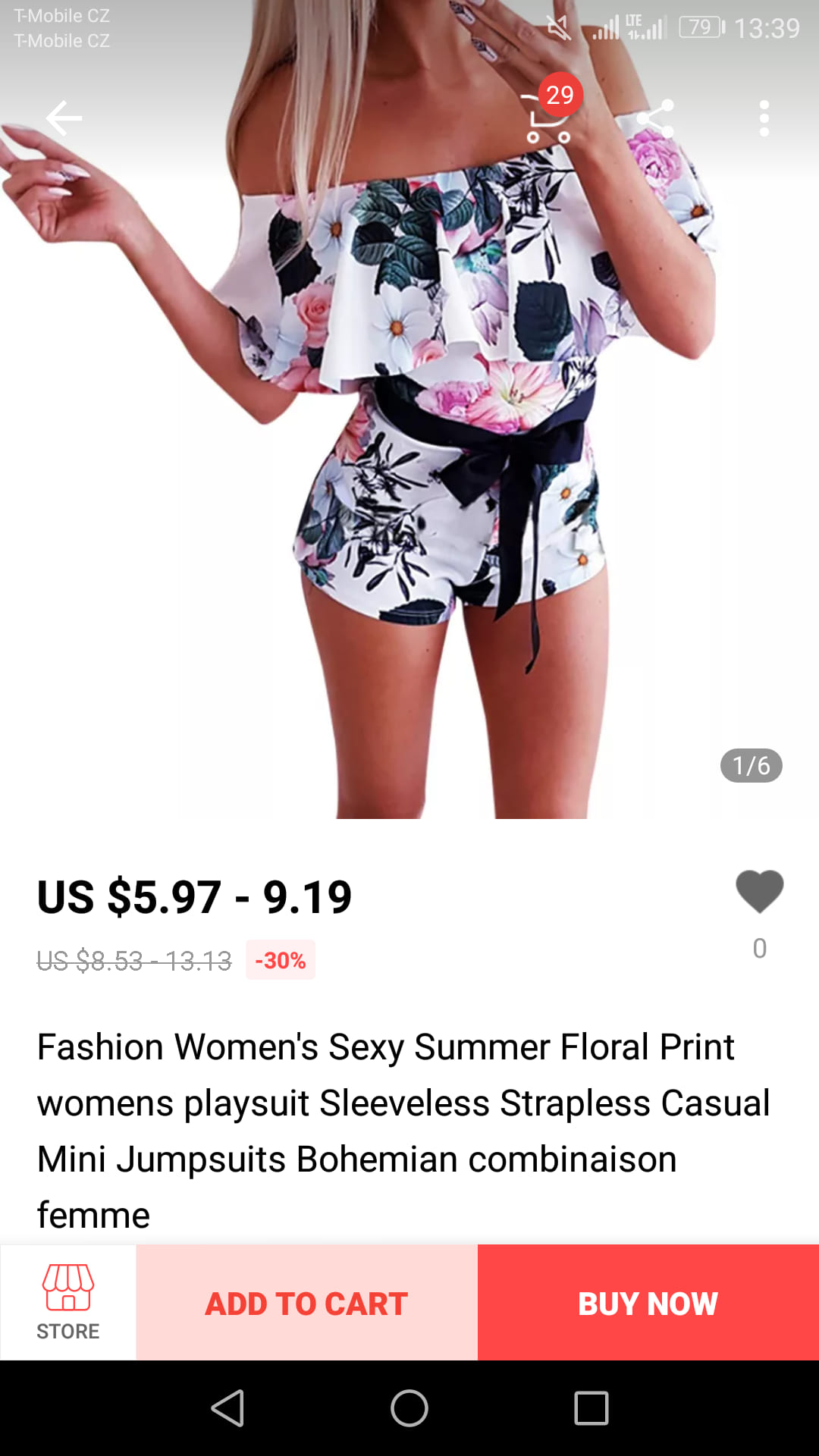819x1456 pixels.
Task: Tap Add to Cart
Action: [306, 1303]
